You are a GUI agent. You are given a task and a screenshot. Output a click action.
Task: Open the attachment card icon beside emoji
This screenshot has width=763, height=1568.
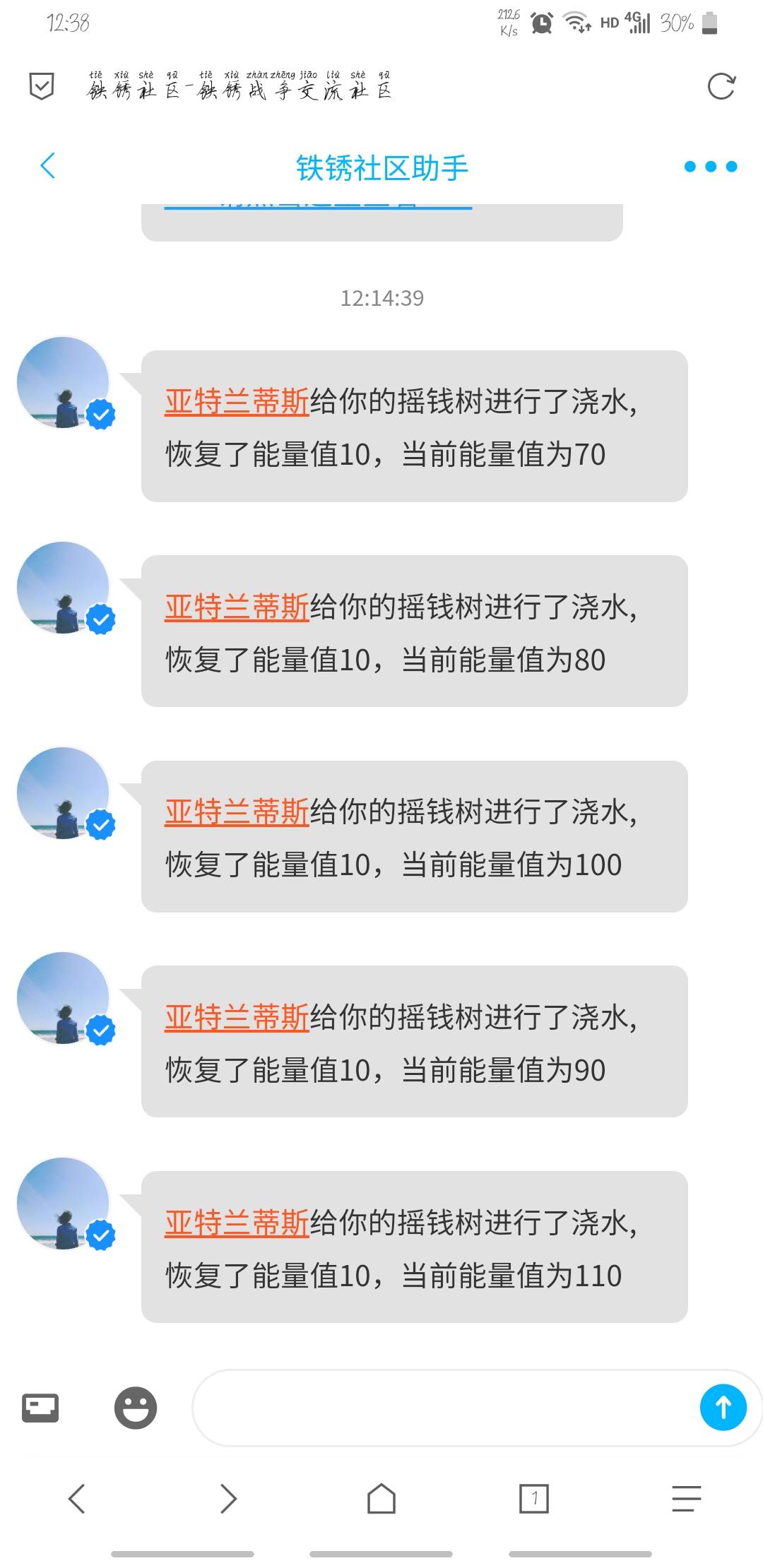point(40,1408)
